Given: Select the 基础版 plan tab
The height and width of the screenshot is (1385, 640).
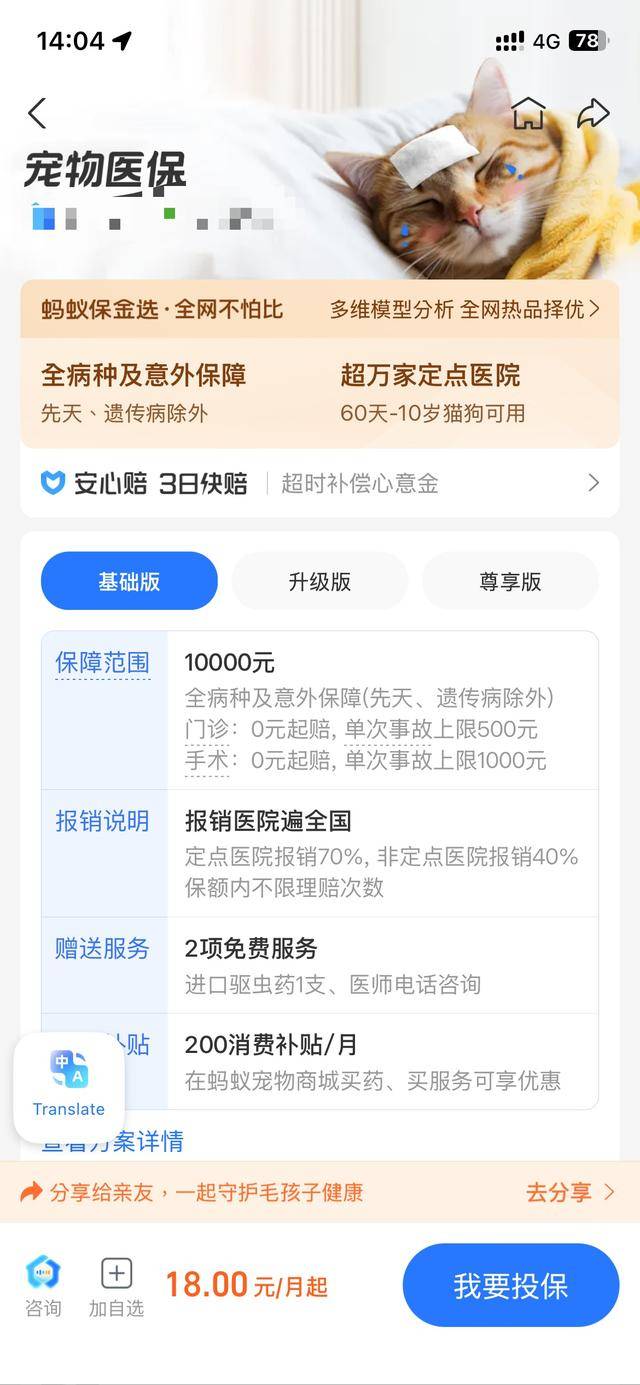Looking at the screenshot, I should [129, 581].
